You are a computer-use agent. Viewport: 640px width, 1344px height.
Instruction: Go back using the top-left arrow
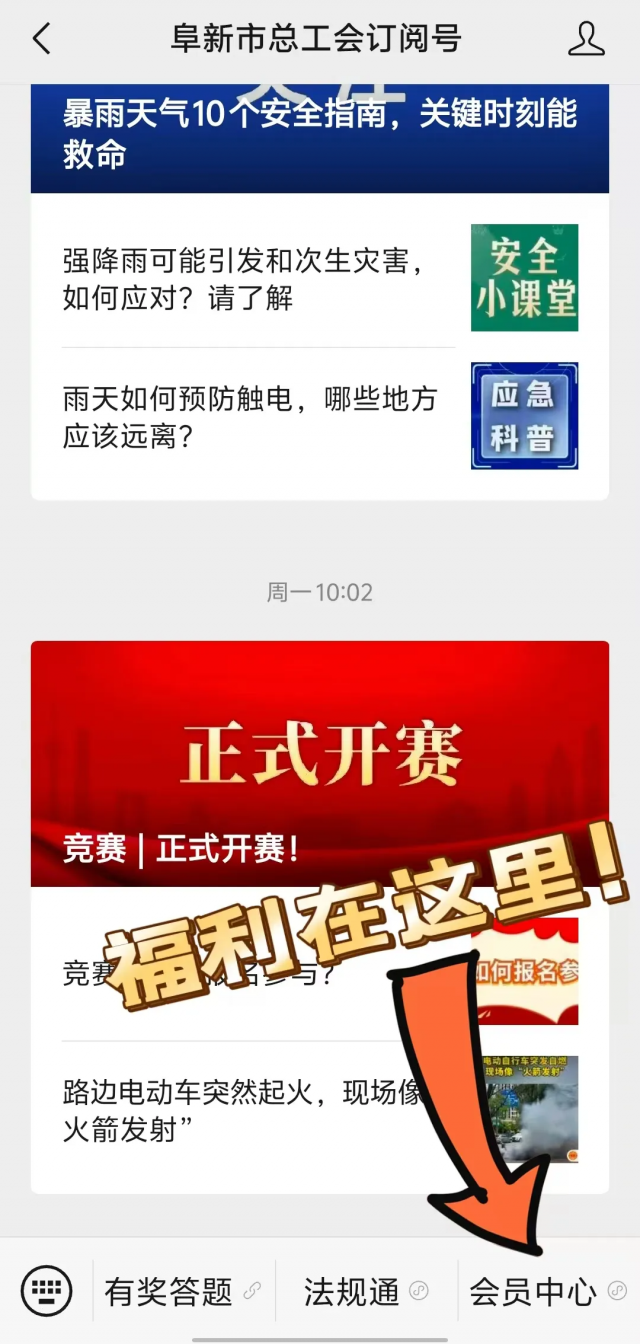tap(41, 40)
